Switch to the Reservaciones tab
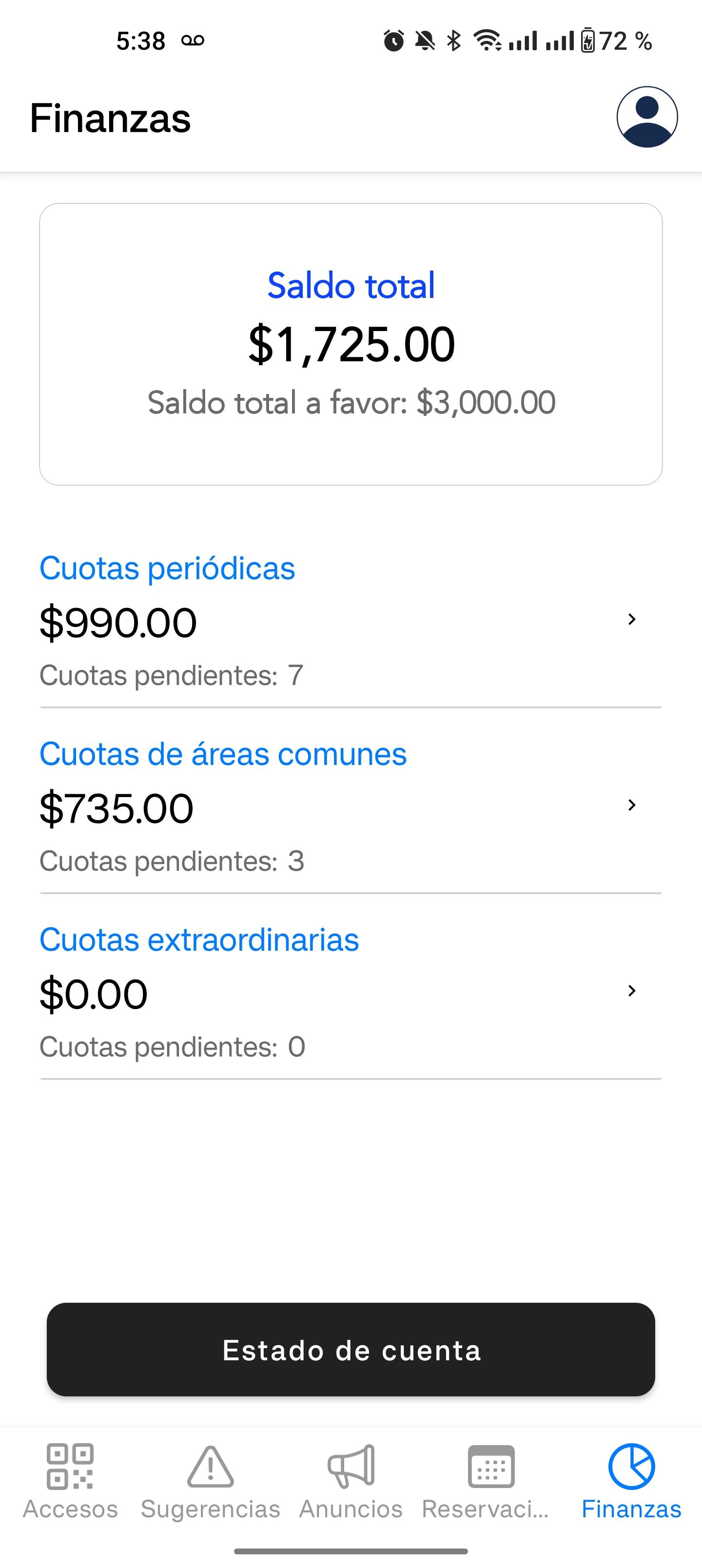Image resolution: width=702 pixels, height=1568 pixels. (x=491, y=1482)
